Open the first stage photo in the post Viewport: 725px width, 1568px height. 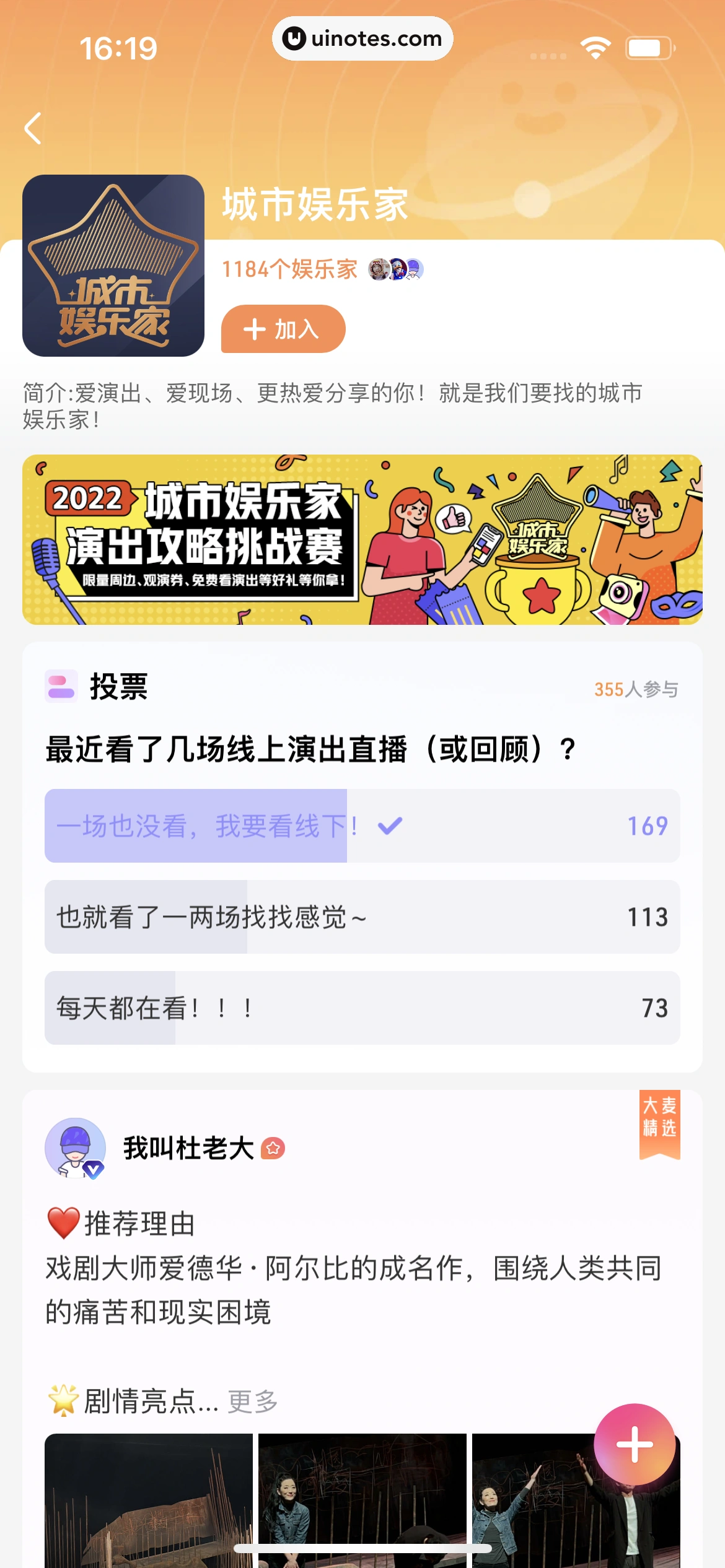point(149,1499)
